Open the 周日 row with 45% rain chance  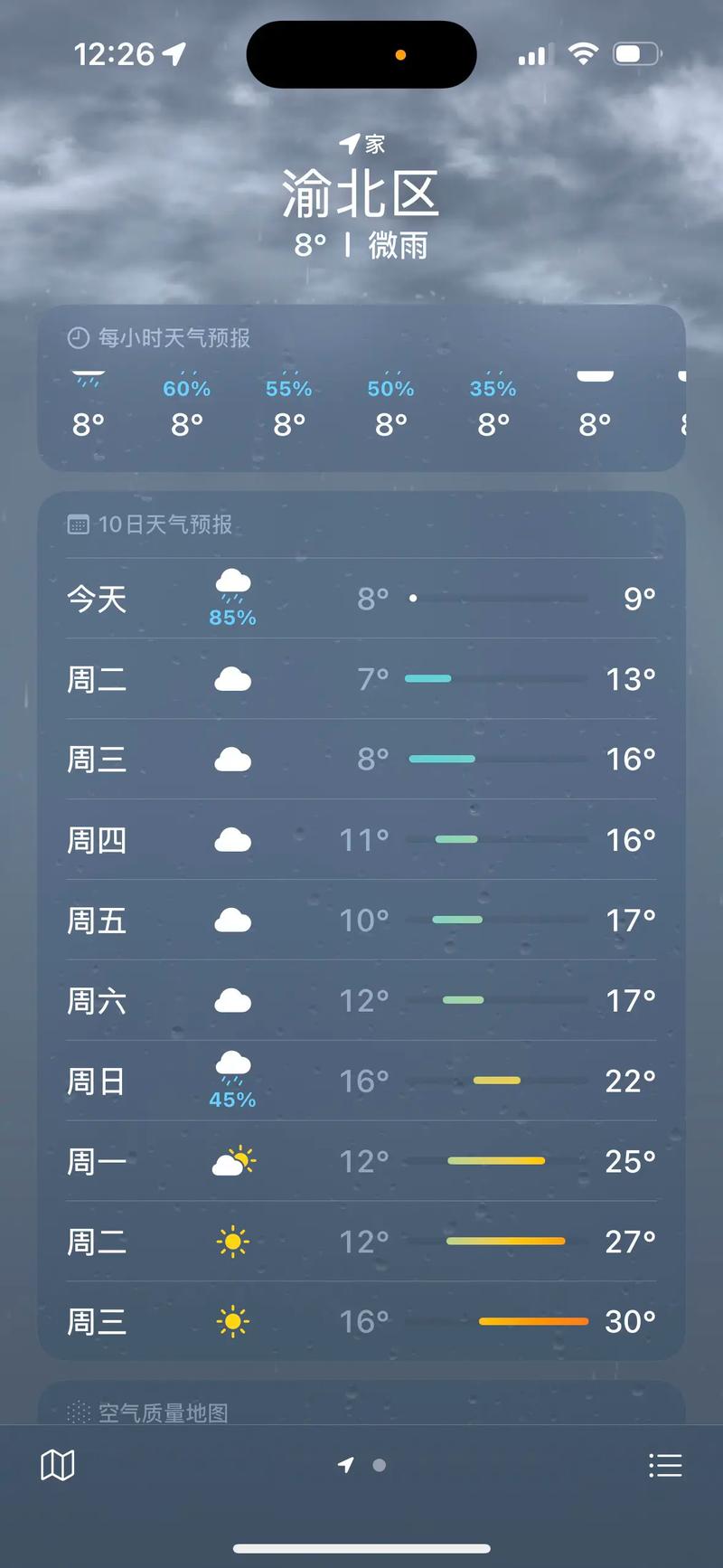point(361,1081)
